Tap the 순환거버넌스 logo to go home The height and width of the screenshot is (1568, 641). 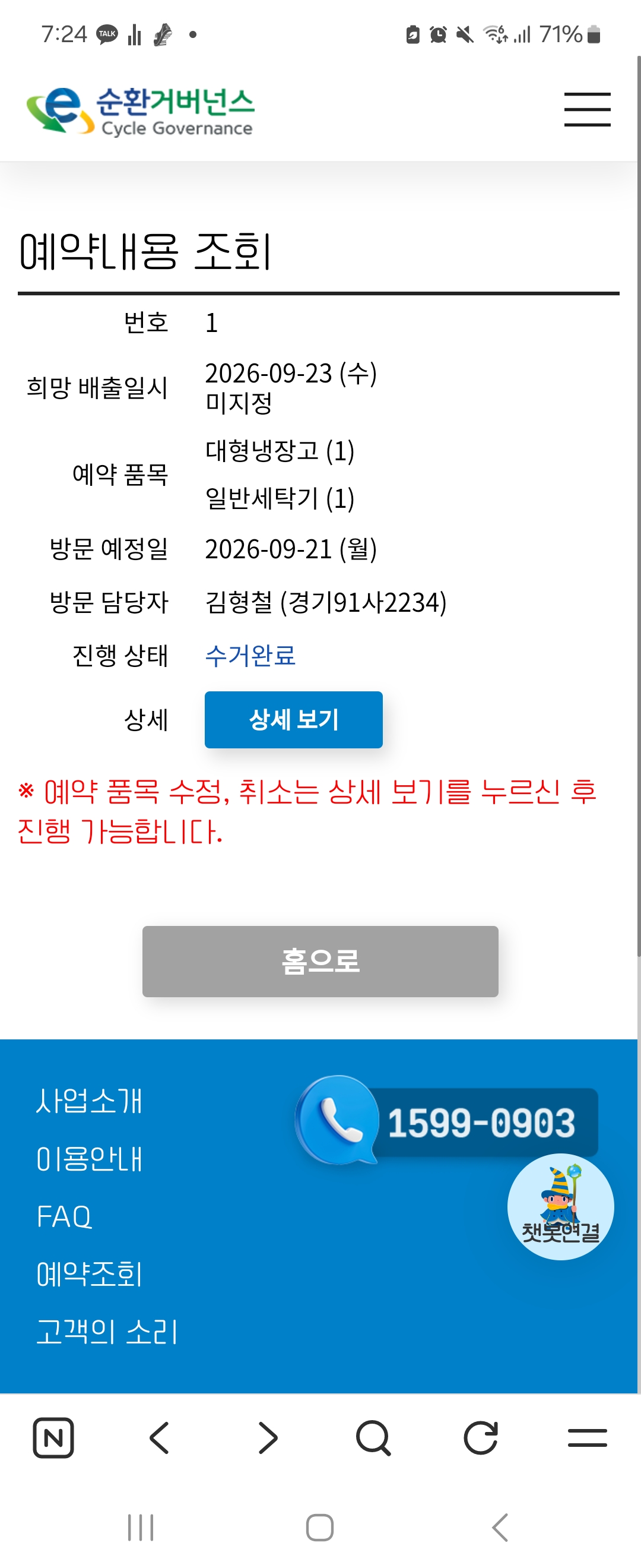click(140, 111)
